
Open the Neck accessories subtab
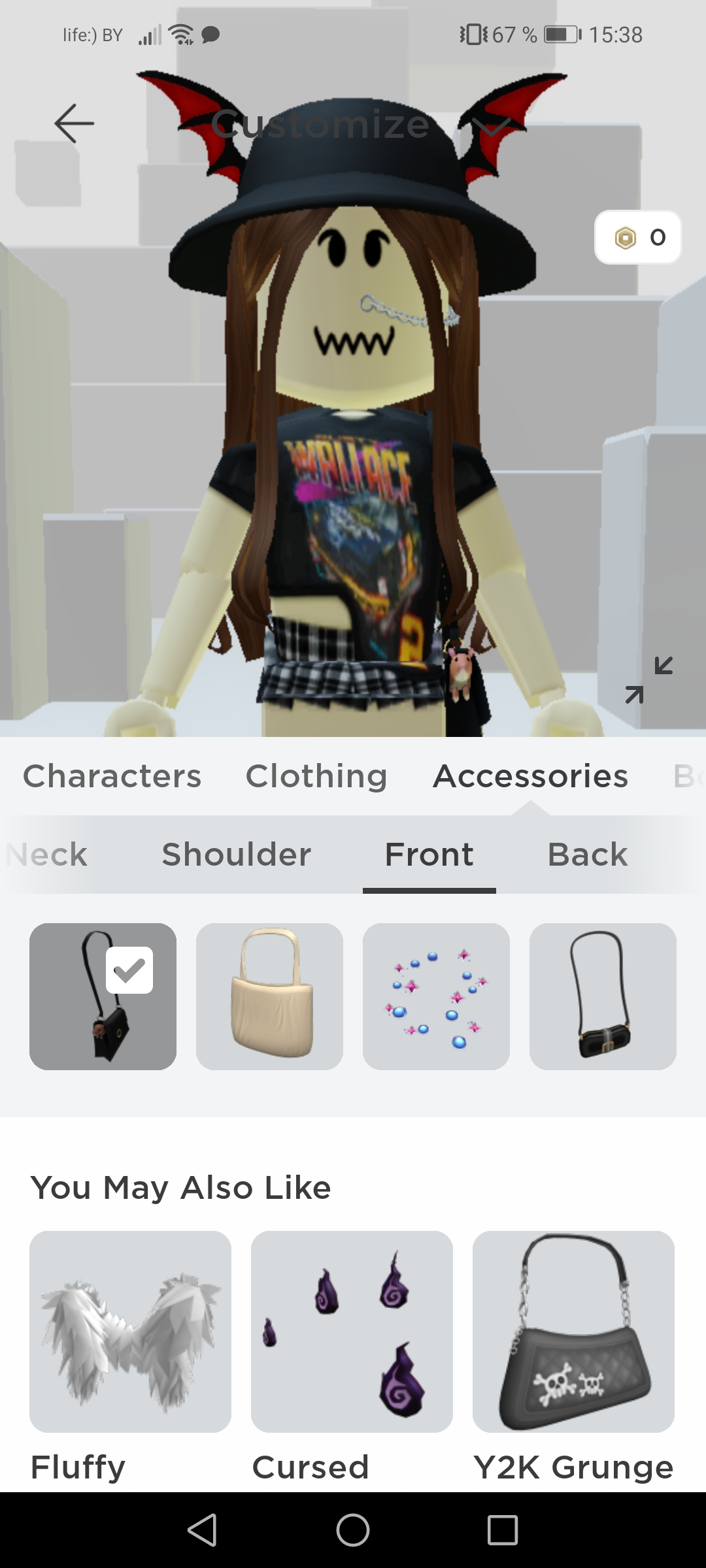tap(47, 855)
